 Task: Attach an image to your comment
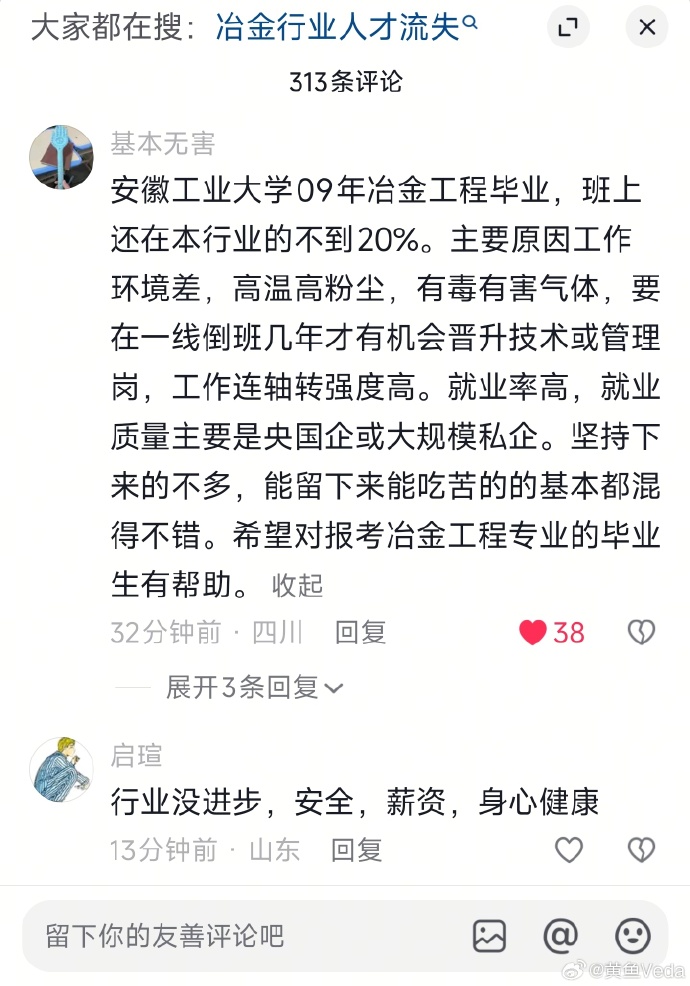[x=490, y=936]
